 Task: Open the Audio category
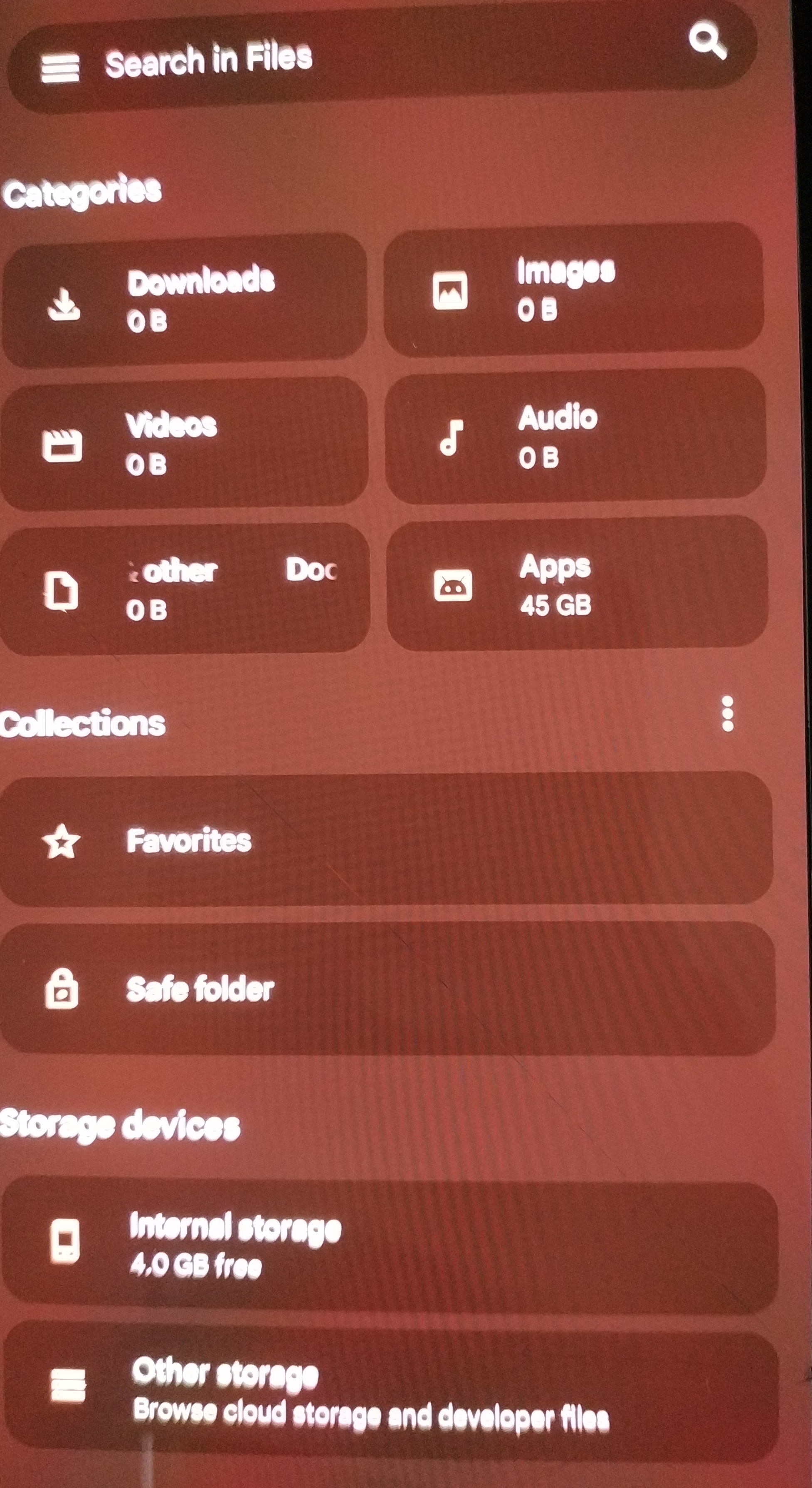(575, 437)
